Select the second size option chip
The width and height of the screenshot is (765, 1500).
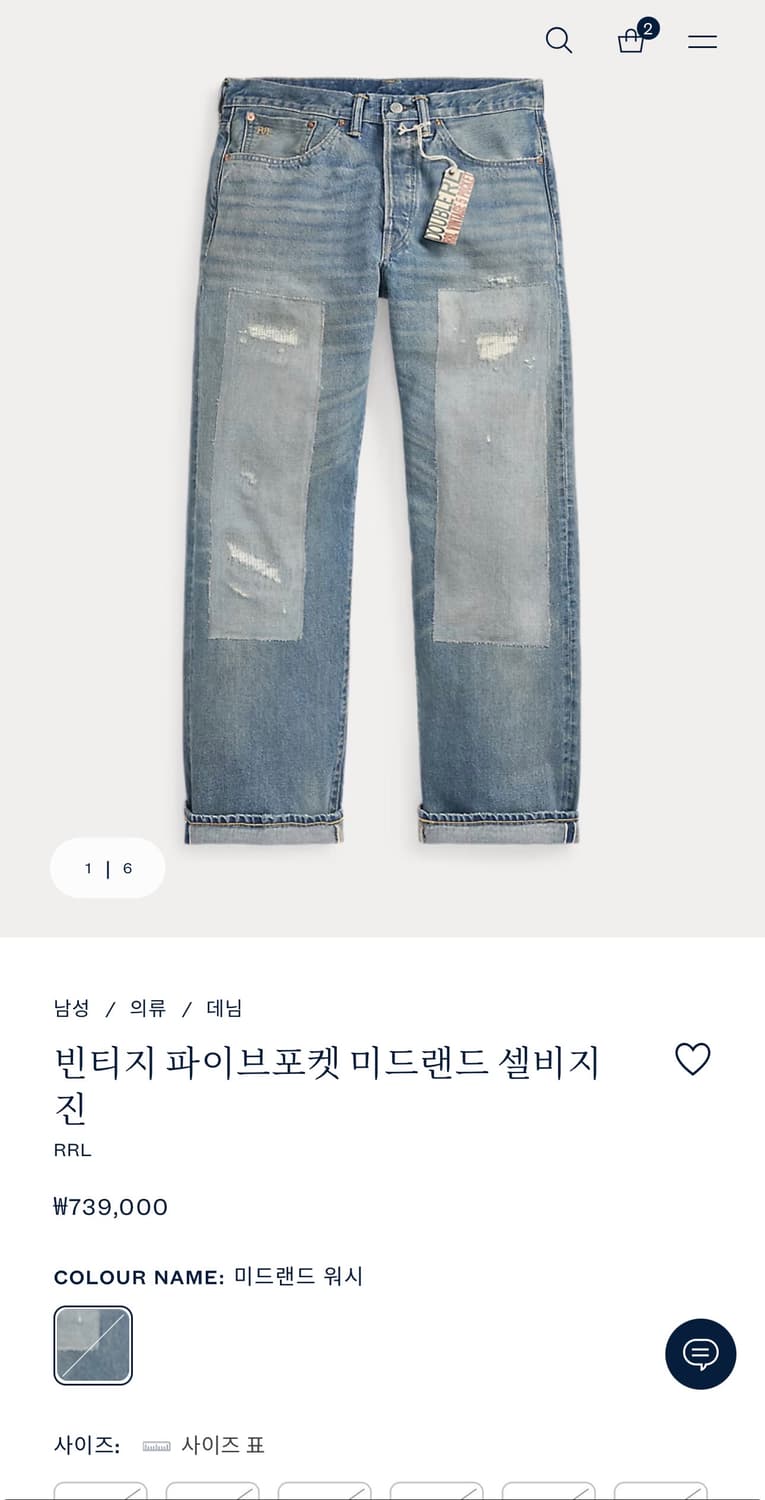pyautogui.click(x=213, y=1492)
